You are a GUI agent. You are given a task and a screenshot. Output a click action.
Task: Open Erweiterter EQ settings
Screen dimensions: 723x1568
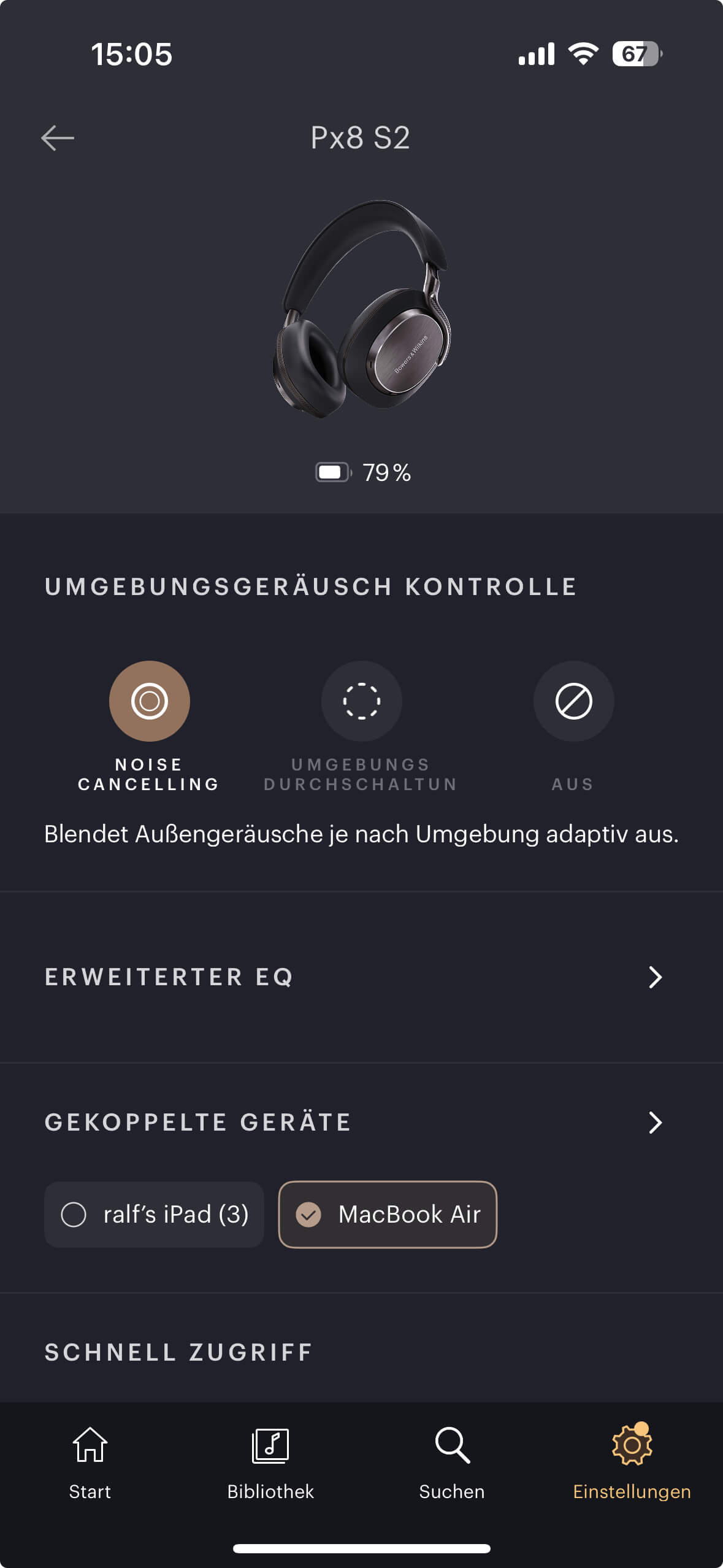point(361,977)
